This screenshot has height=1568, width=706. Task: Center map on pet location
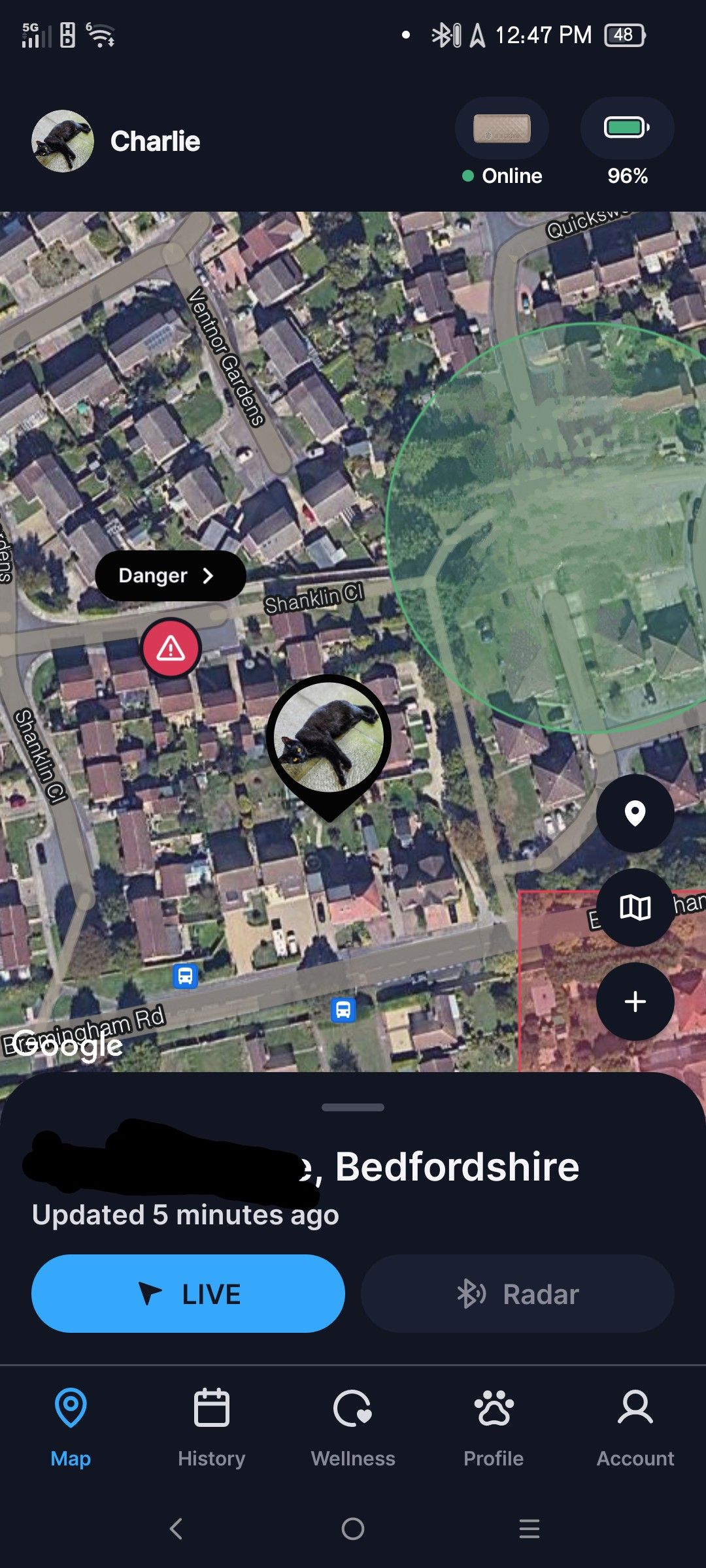[635, 813]
